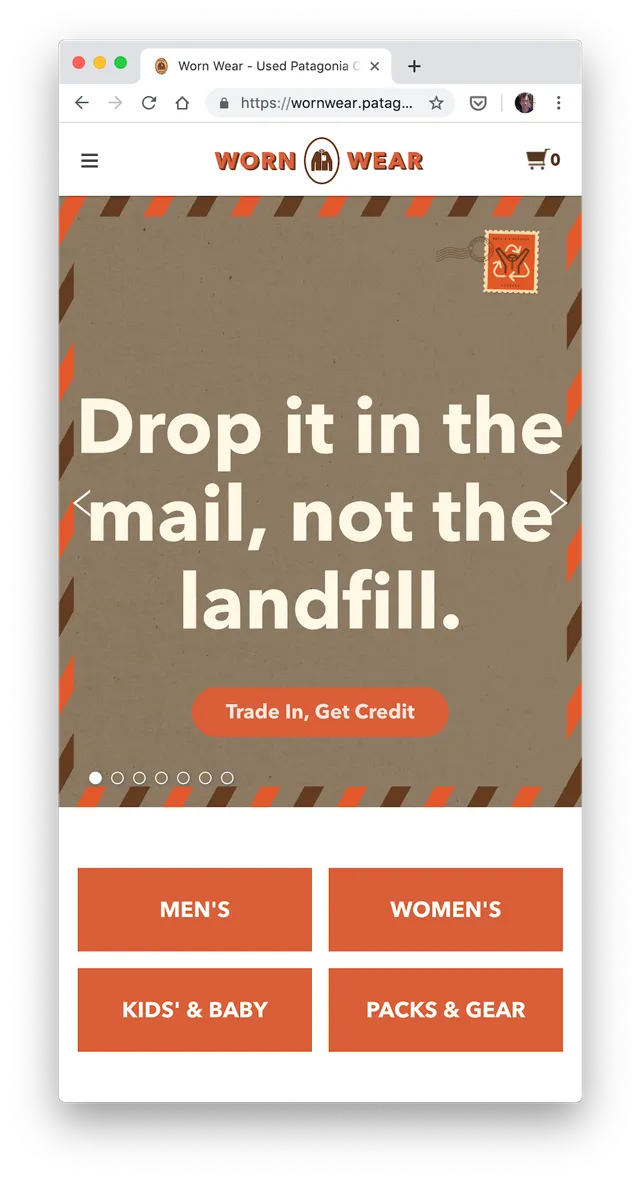Browse Kids' & Baby items
Screen dimensions: 640x1179
(x=195, y=1009)
